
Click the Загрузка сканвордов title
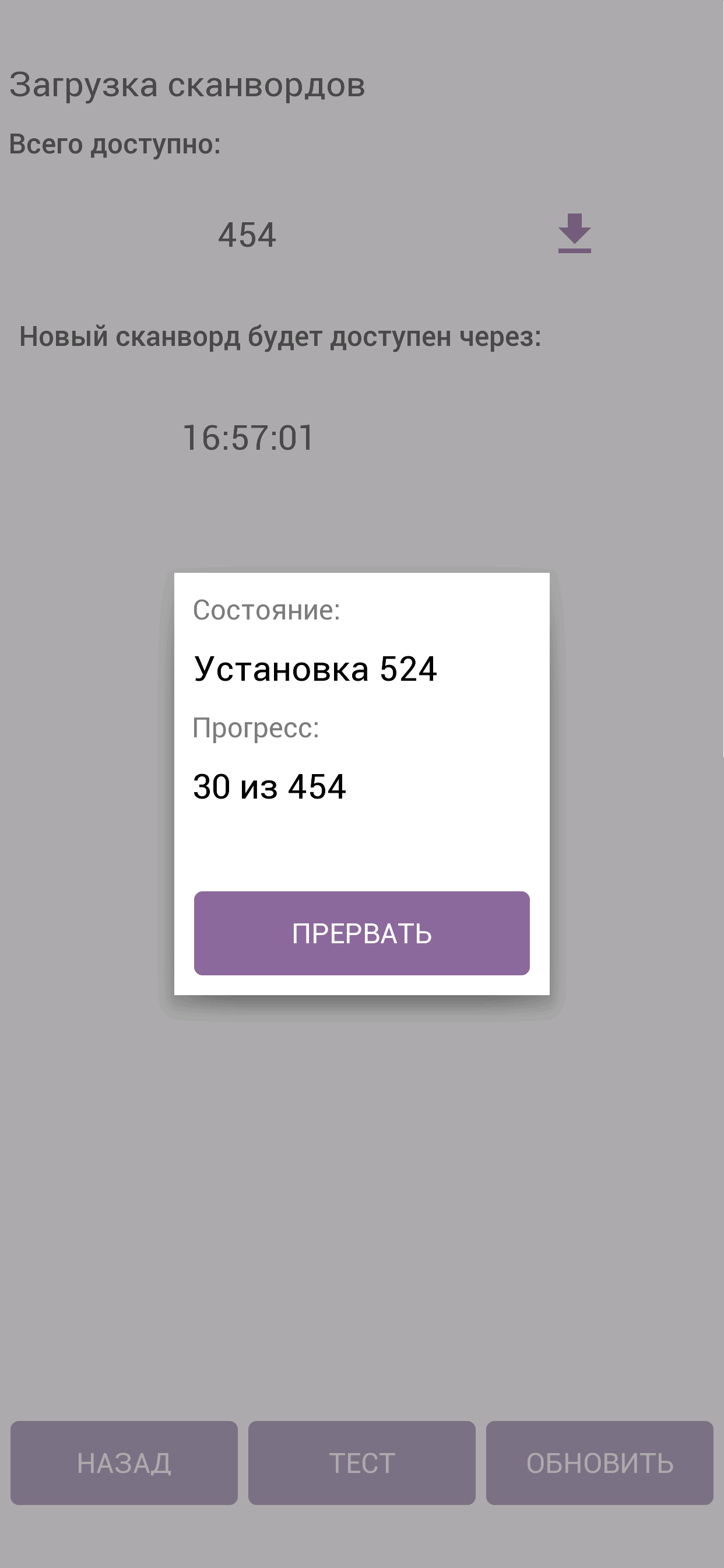coord(185,85)
